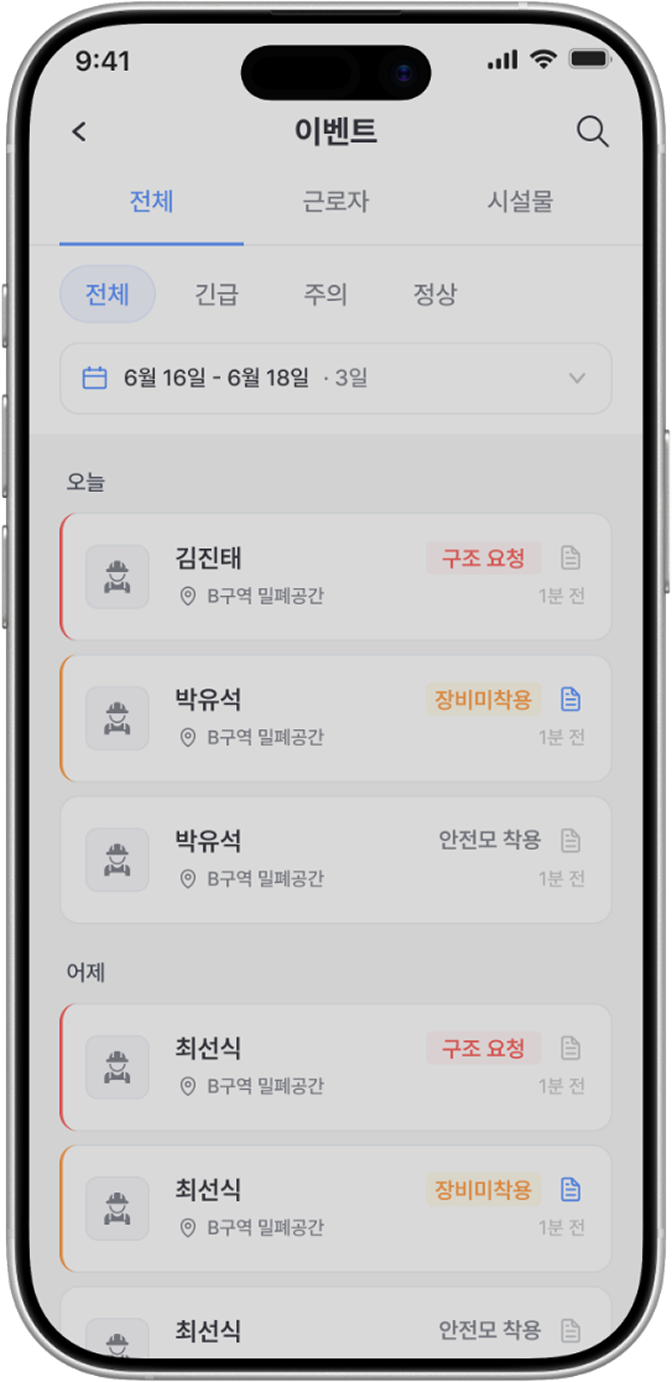Tap the blue document icon on 박유석's 장비미착용 card
The image size is (672, 1382).
[x=570, y=699]
